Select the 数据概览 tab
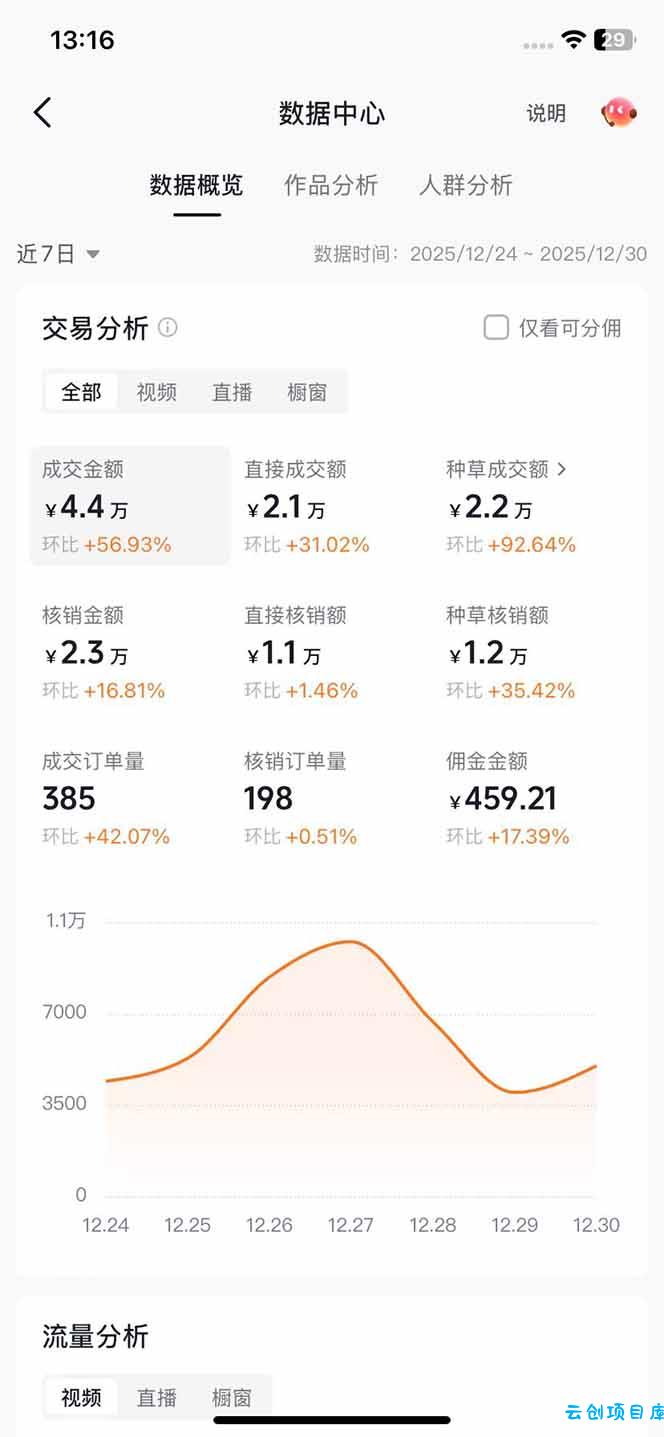 (196, 185)
